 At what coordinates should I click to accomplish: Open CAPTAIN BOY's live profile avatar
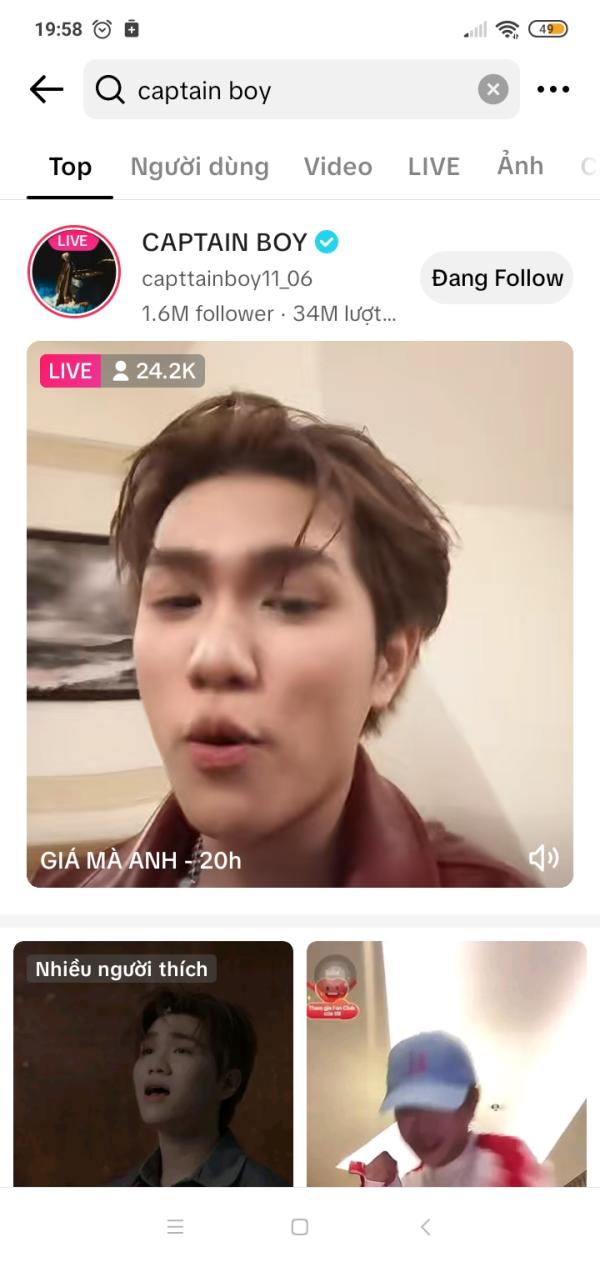[x=74, y=272]
